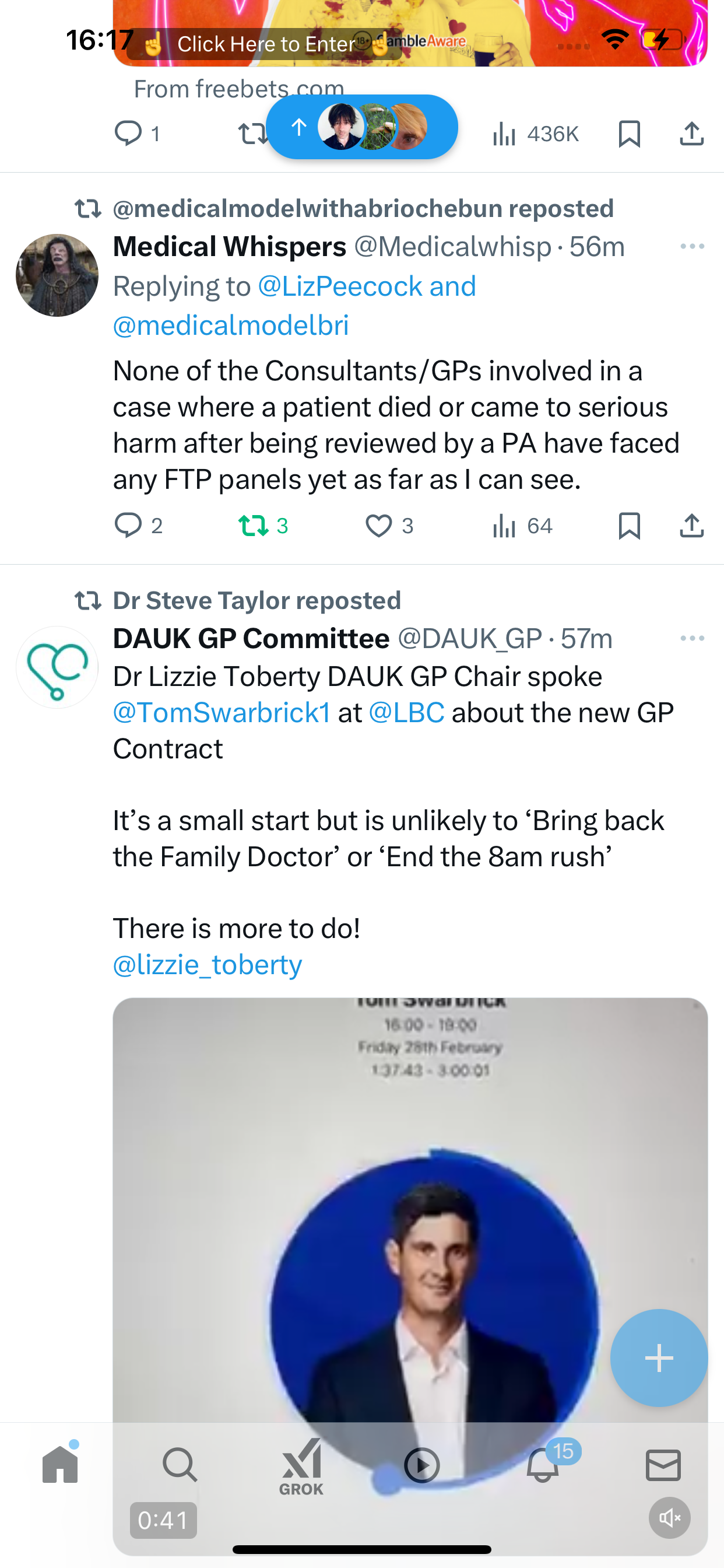Screen dimensions: 724x1568
Task: Tap the new posts pill with avatars
Action: click(x=362, y=127)
